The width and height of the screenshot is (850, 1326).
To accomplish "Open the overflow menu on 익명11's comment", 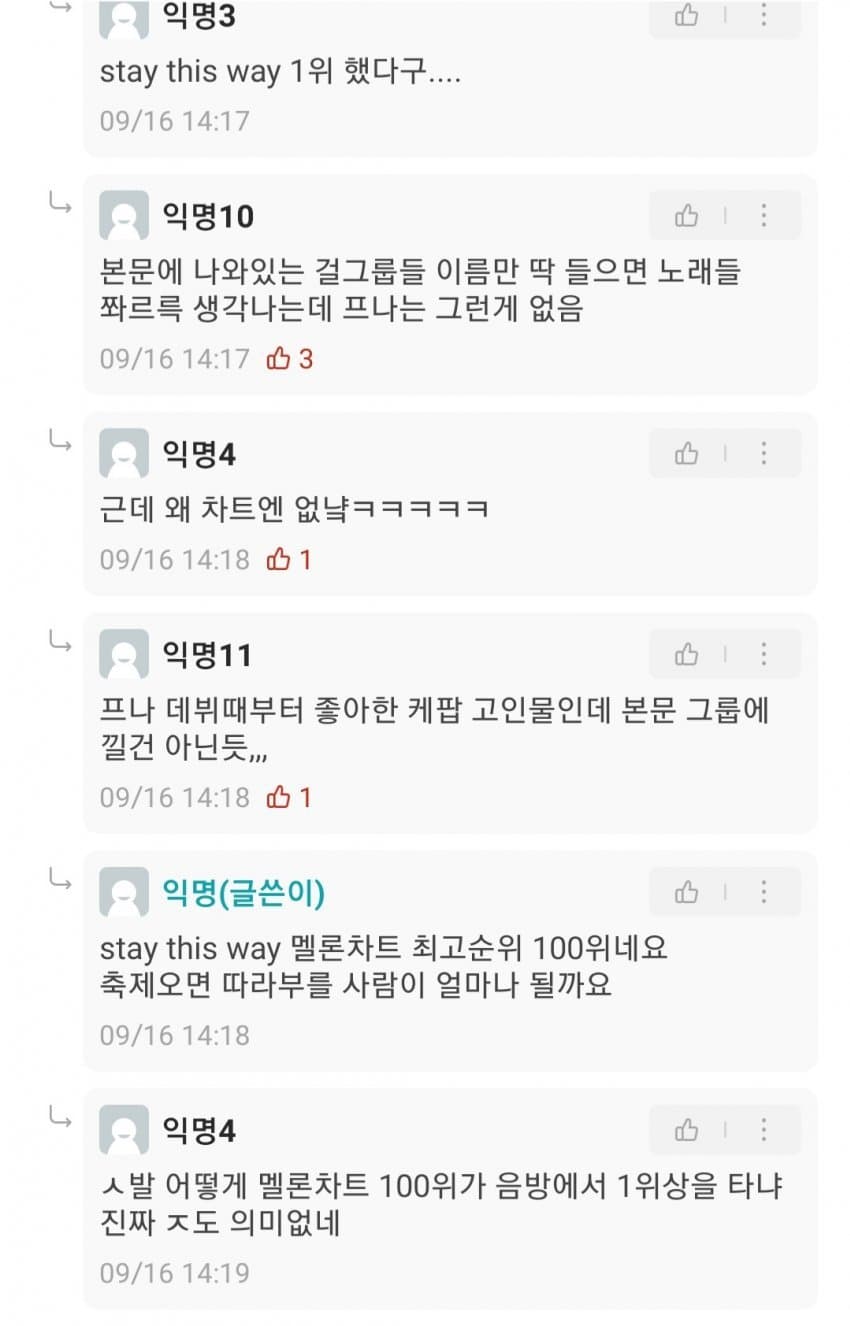I will [763, 654].
